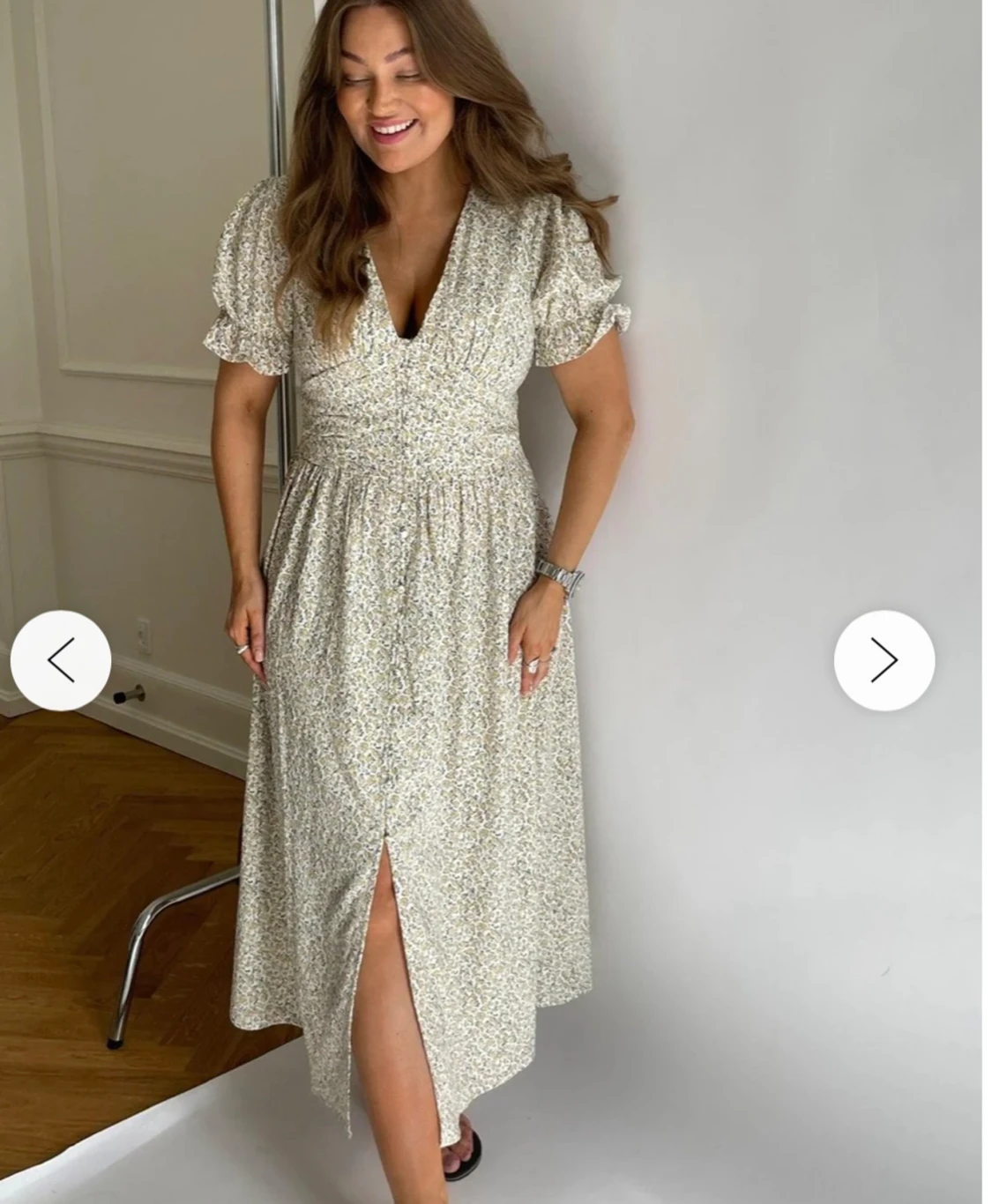Go to the previous product photo
This screenshot has width=992, height=1204.
(x=60, y=660)
